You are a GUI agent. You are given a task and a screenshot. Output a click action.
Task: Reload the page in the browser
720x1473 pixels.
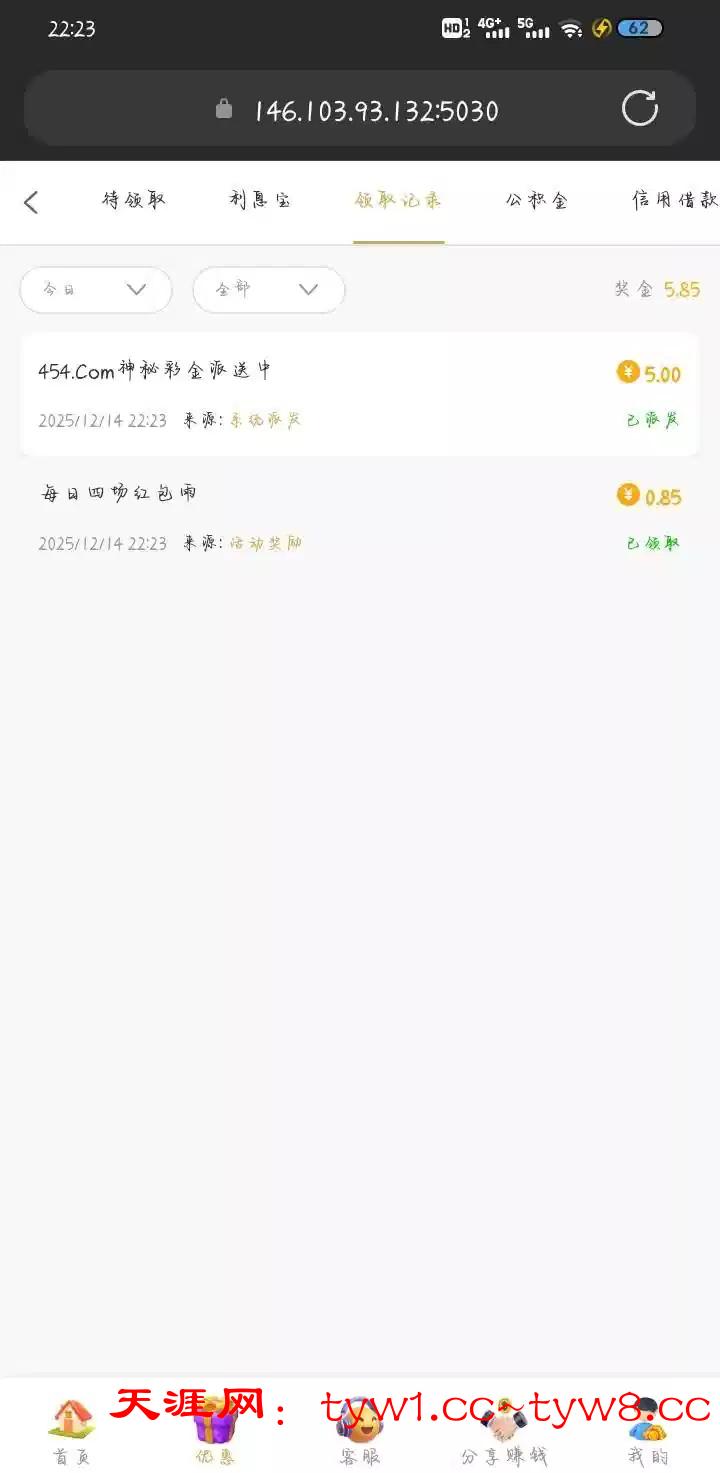(640, 109)
